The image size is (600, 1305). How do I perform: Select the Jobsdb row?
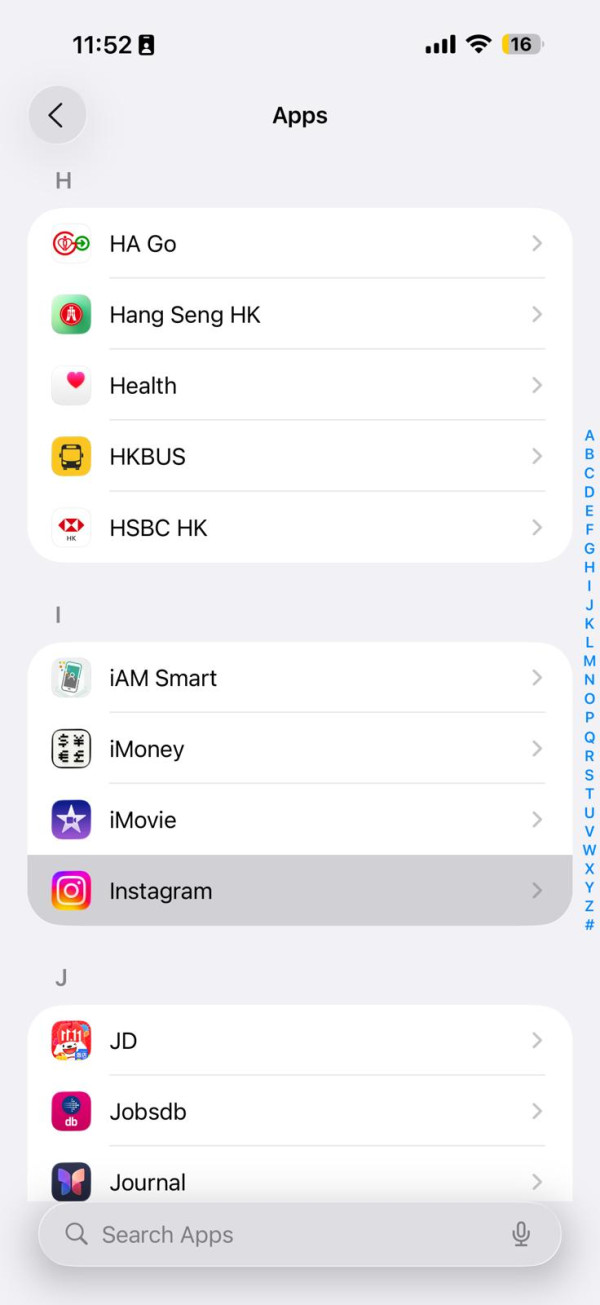[x=300, y=1112]
